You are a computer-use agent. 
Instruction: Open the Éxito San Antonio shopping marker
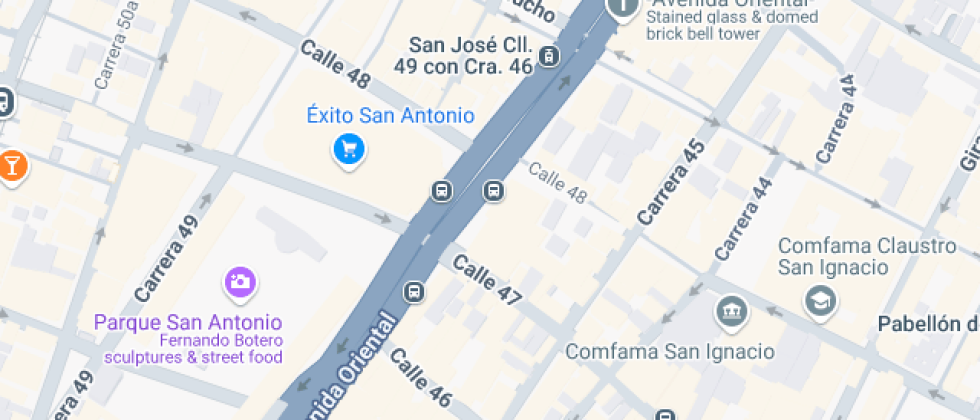tap(348, 150)
